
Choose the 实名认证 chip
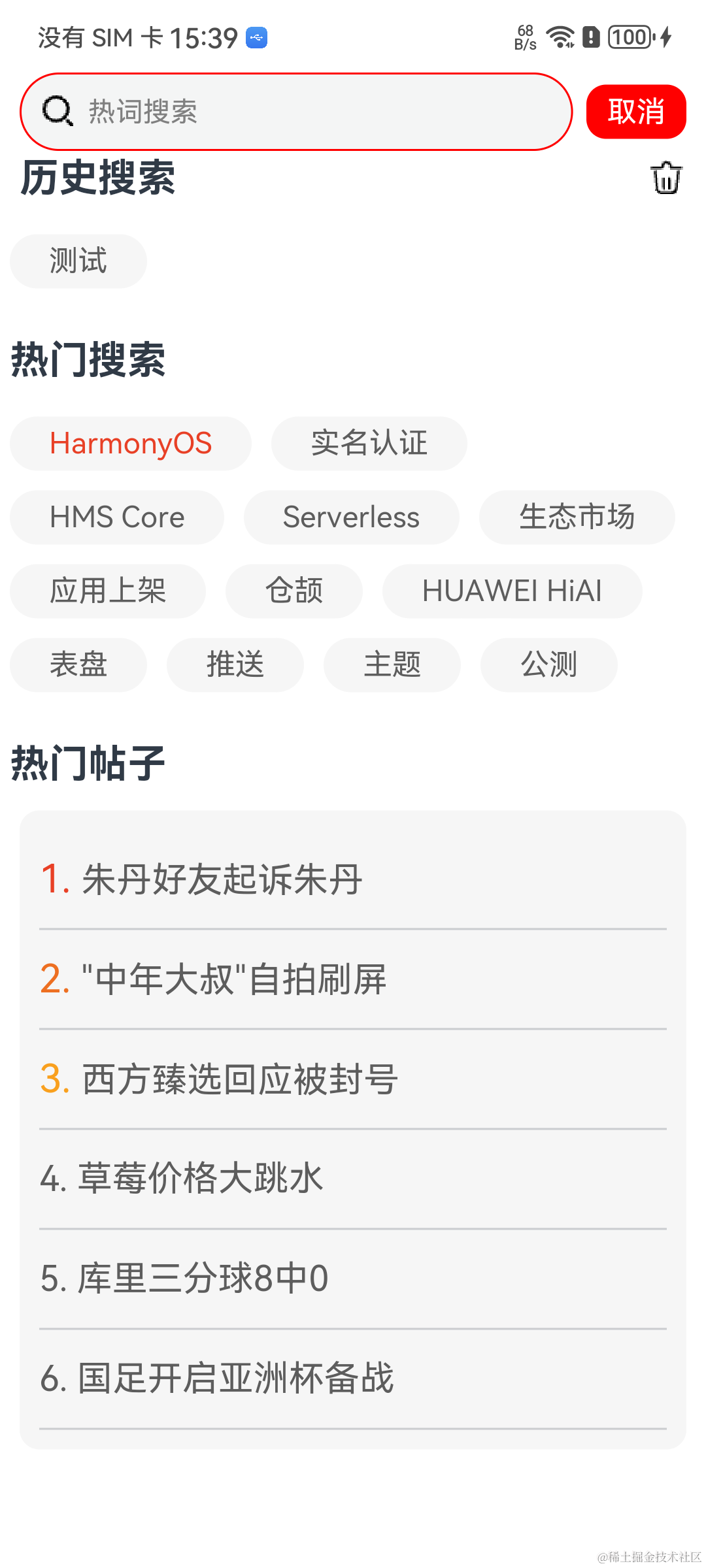coord(369,444)
